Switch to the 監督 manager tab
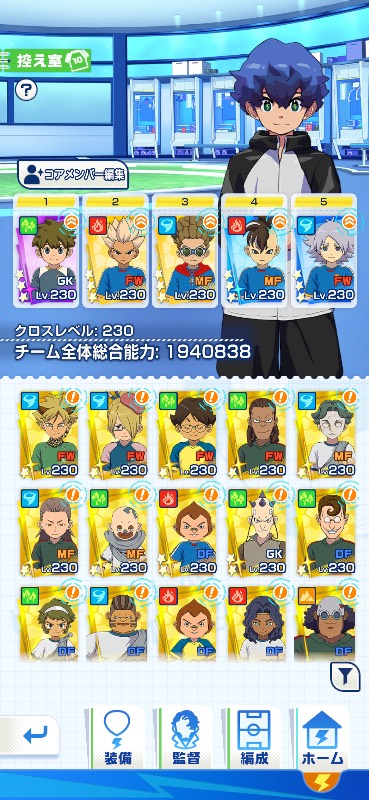Viewport: 369px width, 800px height. (185, 738)
